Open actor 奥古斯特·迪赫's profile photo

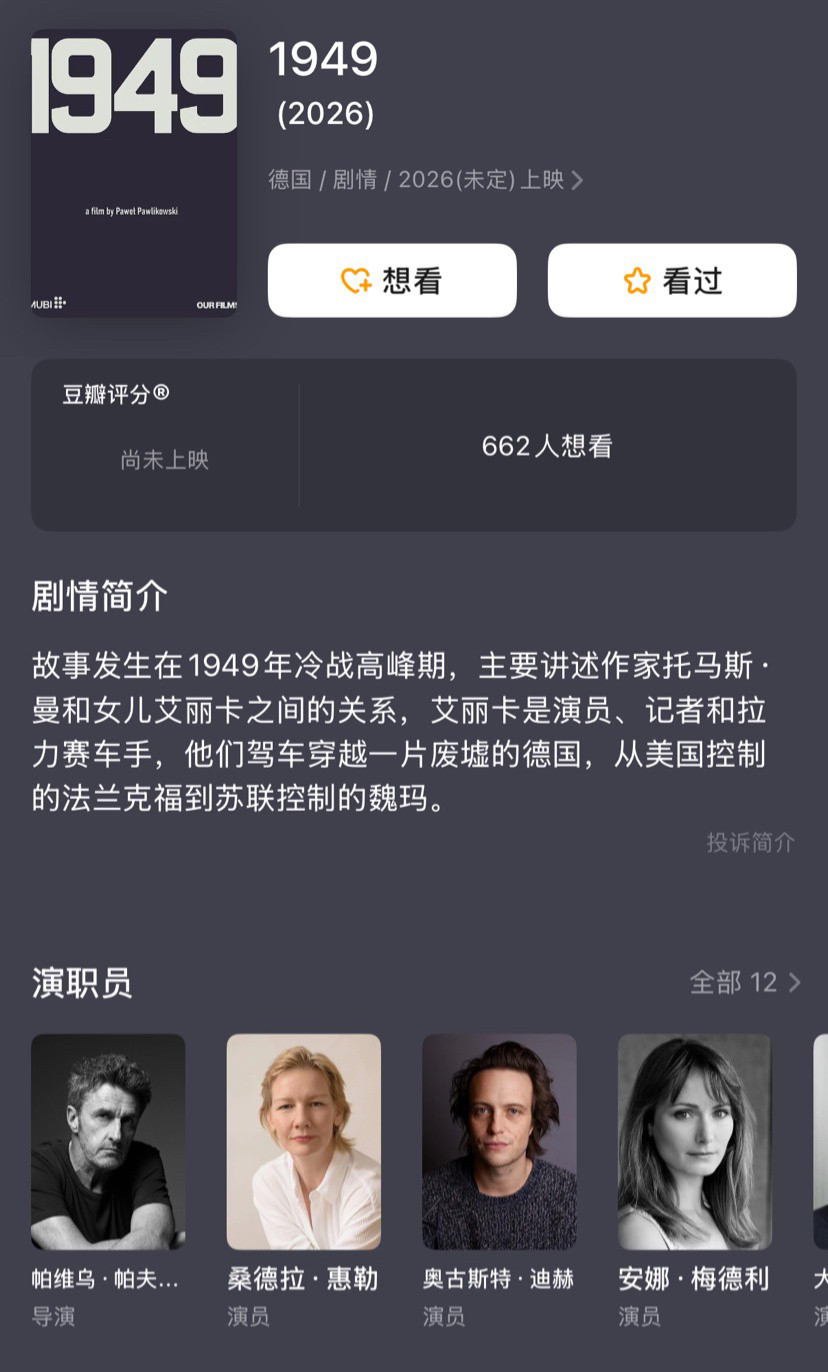pos(499,1139)
